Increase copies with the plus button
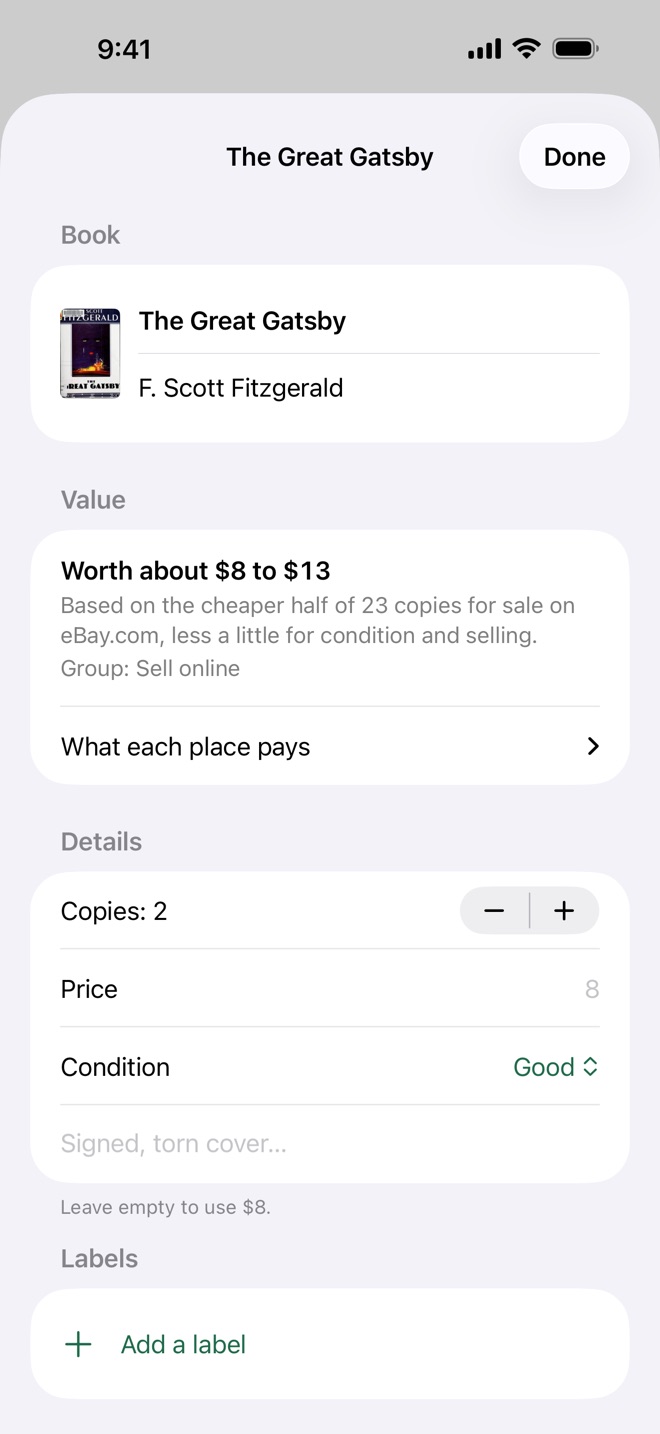Image resolution: width=660 pixels, height=1434 pixels. 565,911
